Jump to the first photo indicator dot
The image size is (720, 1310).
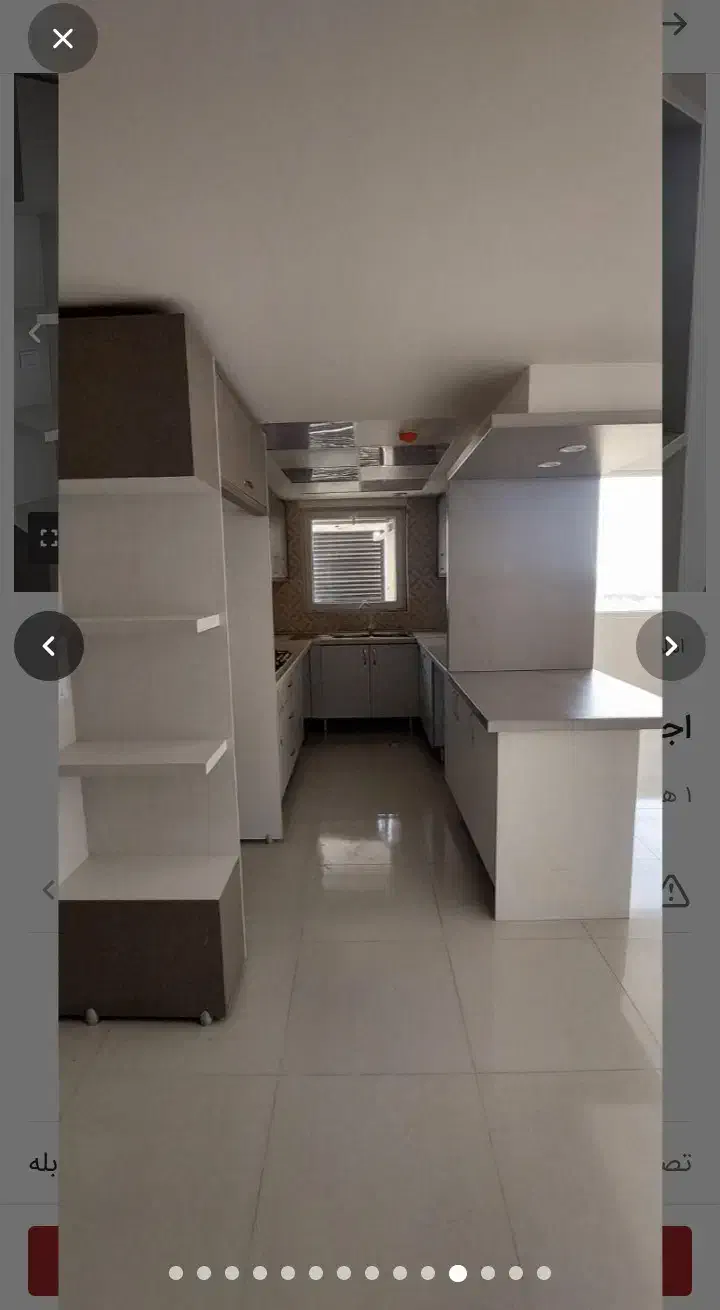click(x=176, y=1273)
